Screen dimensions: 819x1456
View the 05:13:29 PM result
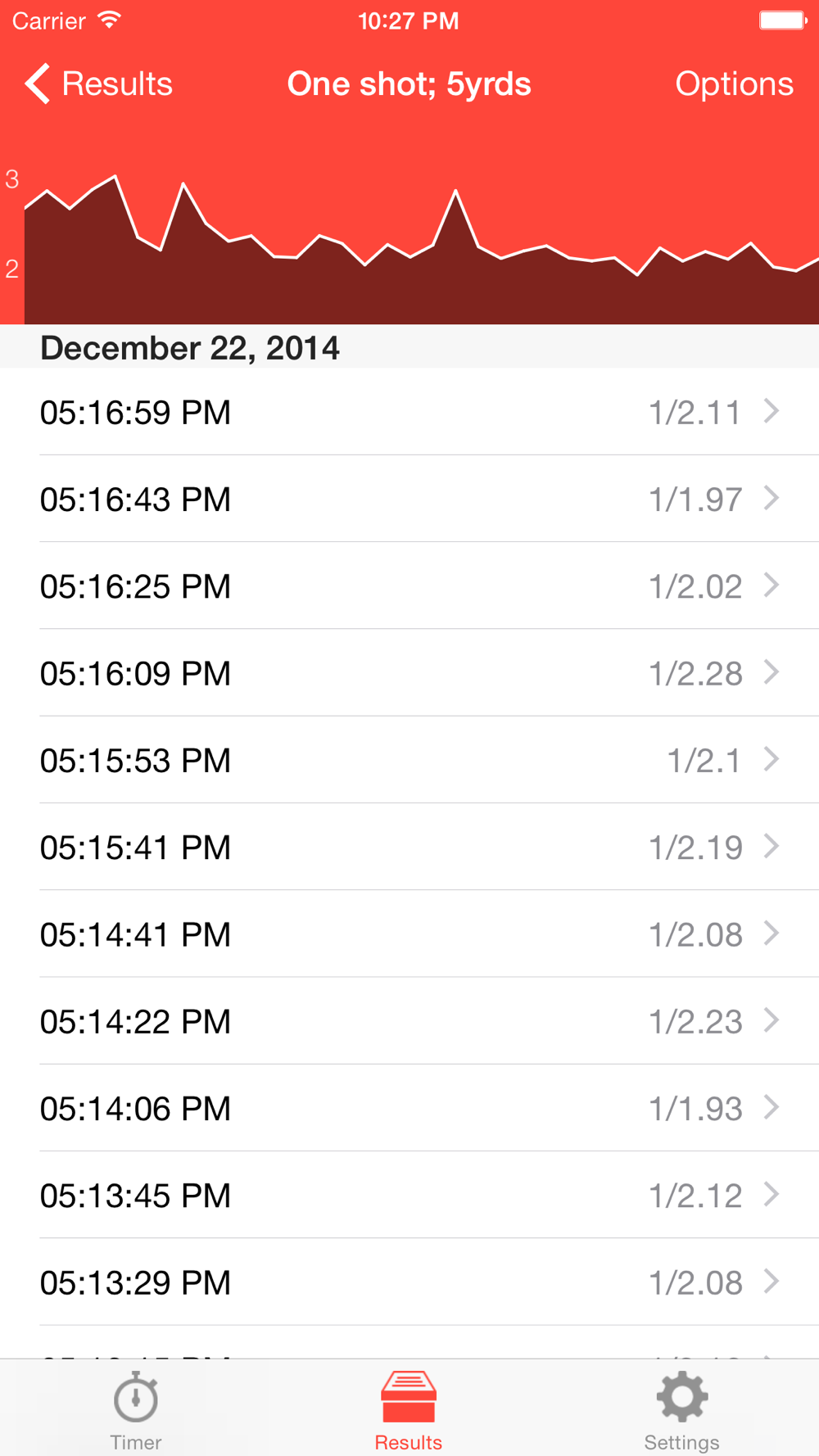(409, 1282)
